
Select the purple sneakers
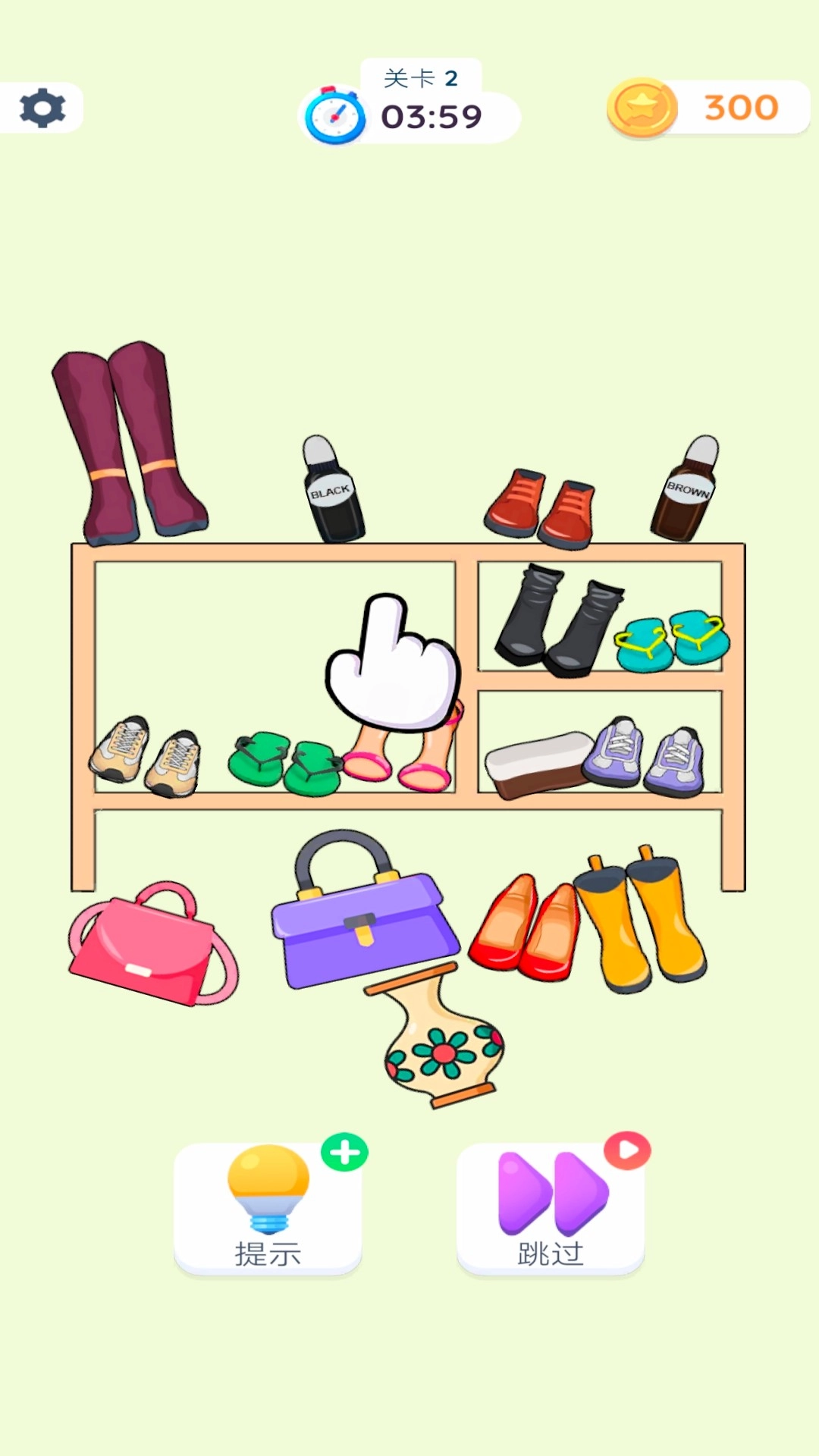(x=643, y=757)
